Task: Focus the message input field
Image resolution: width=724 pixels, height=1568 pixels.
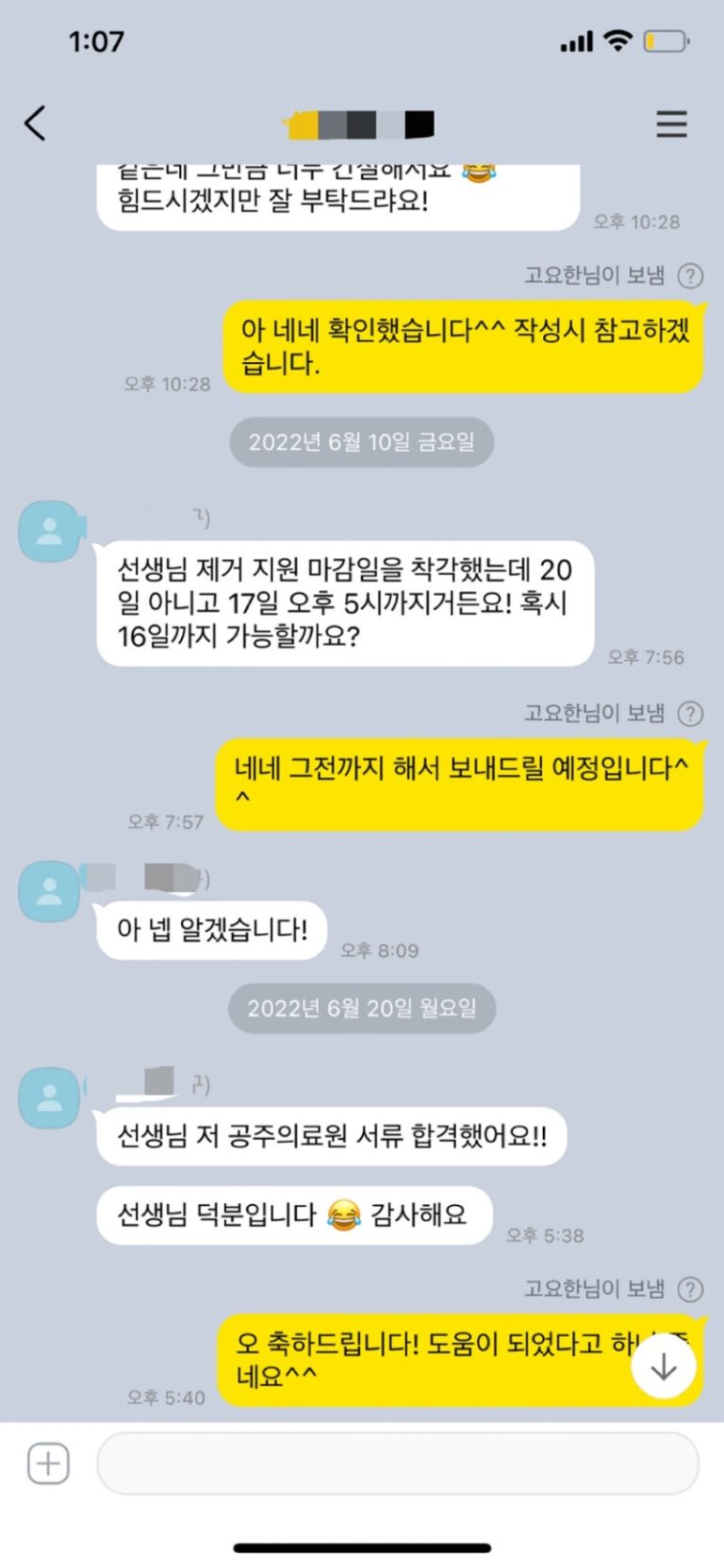Action: (x=397, y=1463)
